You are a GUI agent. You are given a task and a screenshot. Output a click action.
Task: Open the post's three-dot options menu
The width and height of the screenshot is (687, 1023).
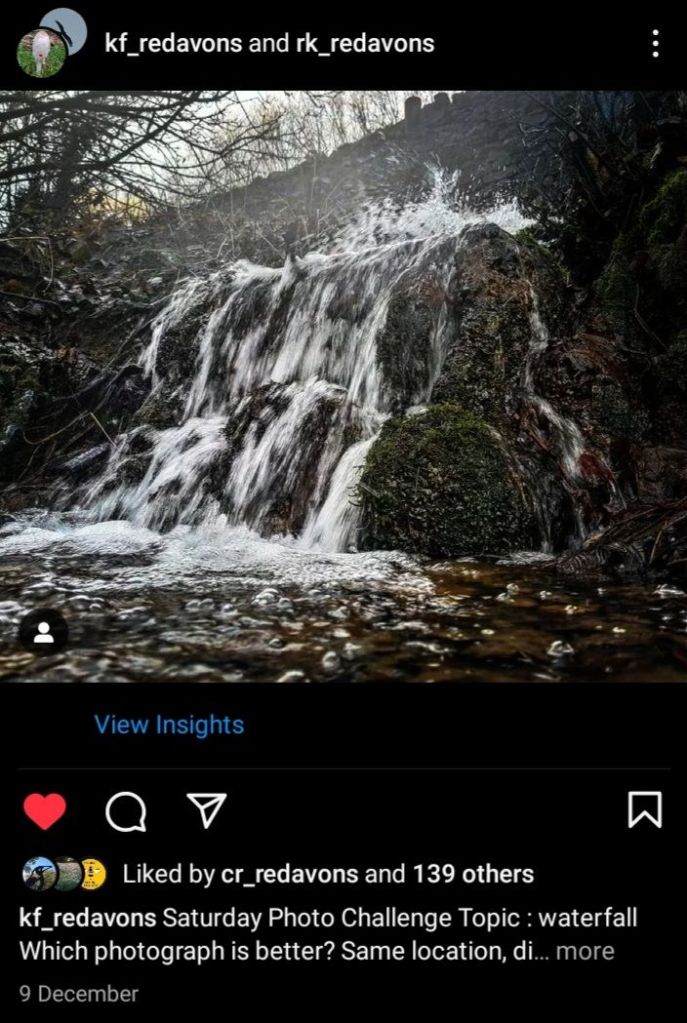[655, 43]
